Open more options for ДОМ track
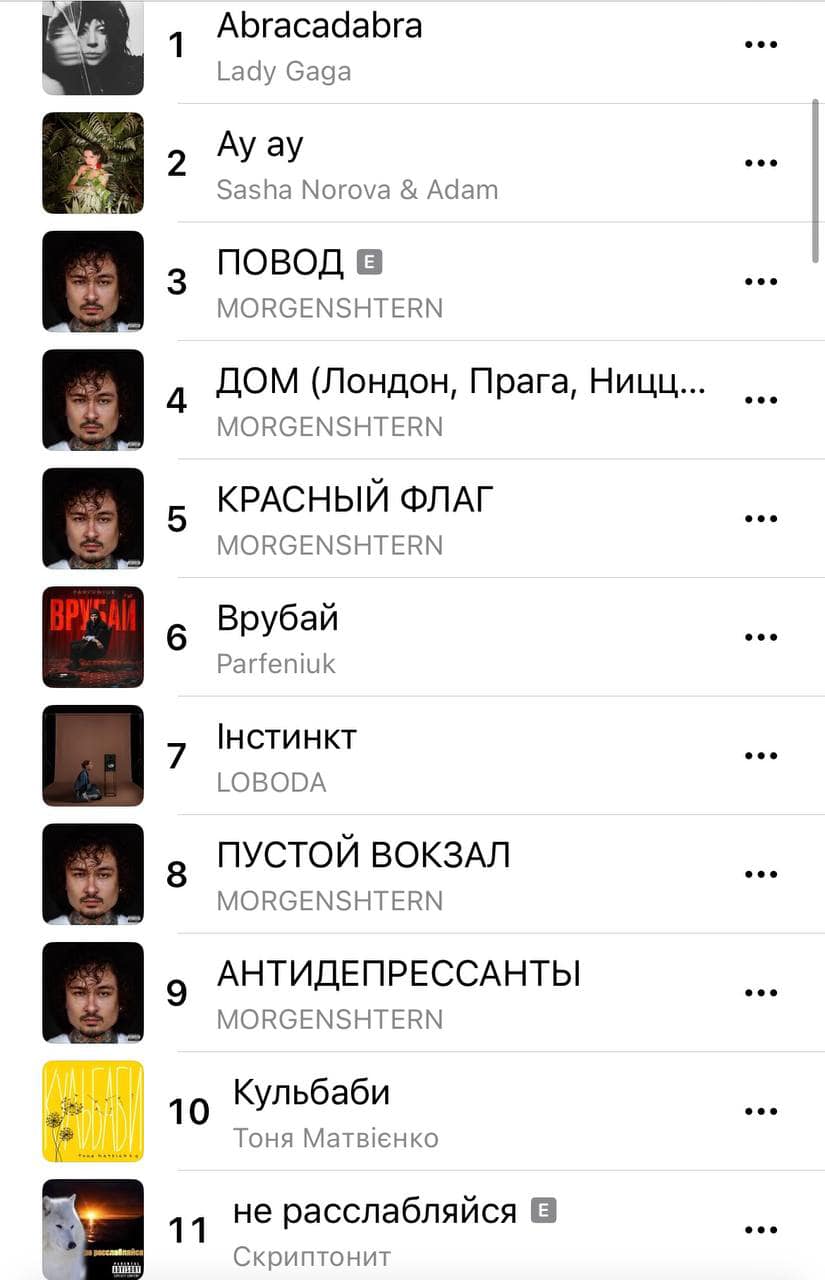Screen dimensions: 825x1280 click(x=761, y=400)
